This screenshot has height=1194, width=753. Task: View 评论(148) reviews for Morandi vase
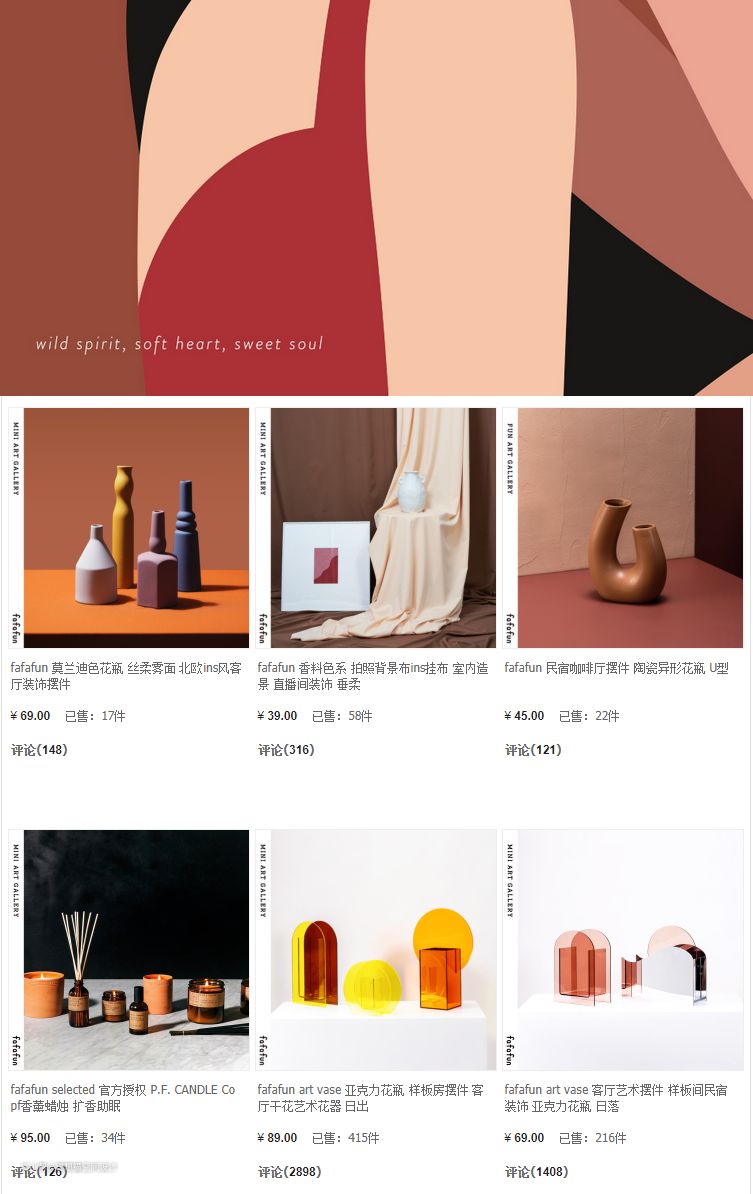[40, 750]
